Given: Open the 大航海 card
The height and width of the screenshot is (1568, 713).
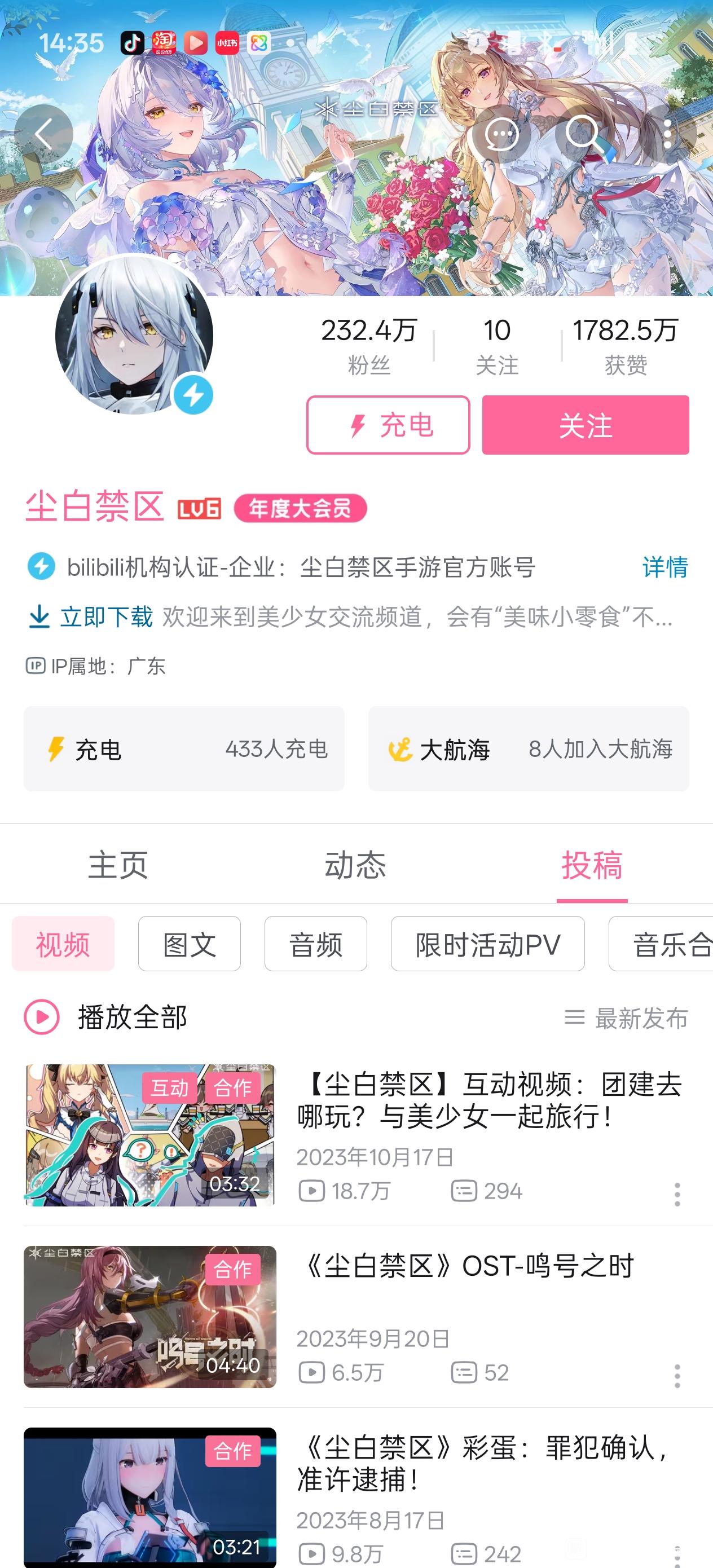Looking at the screenshot, I should (x=528, y=748).
